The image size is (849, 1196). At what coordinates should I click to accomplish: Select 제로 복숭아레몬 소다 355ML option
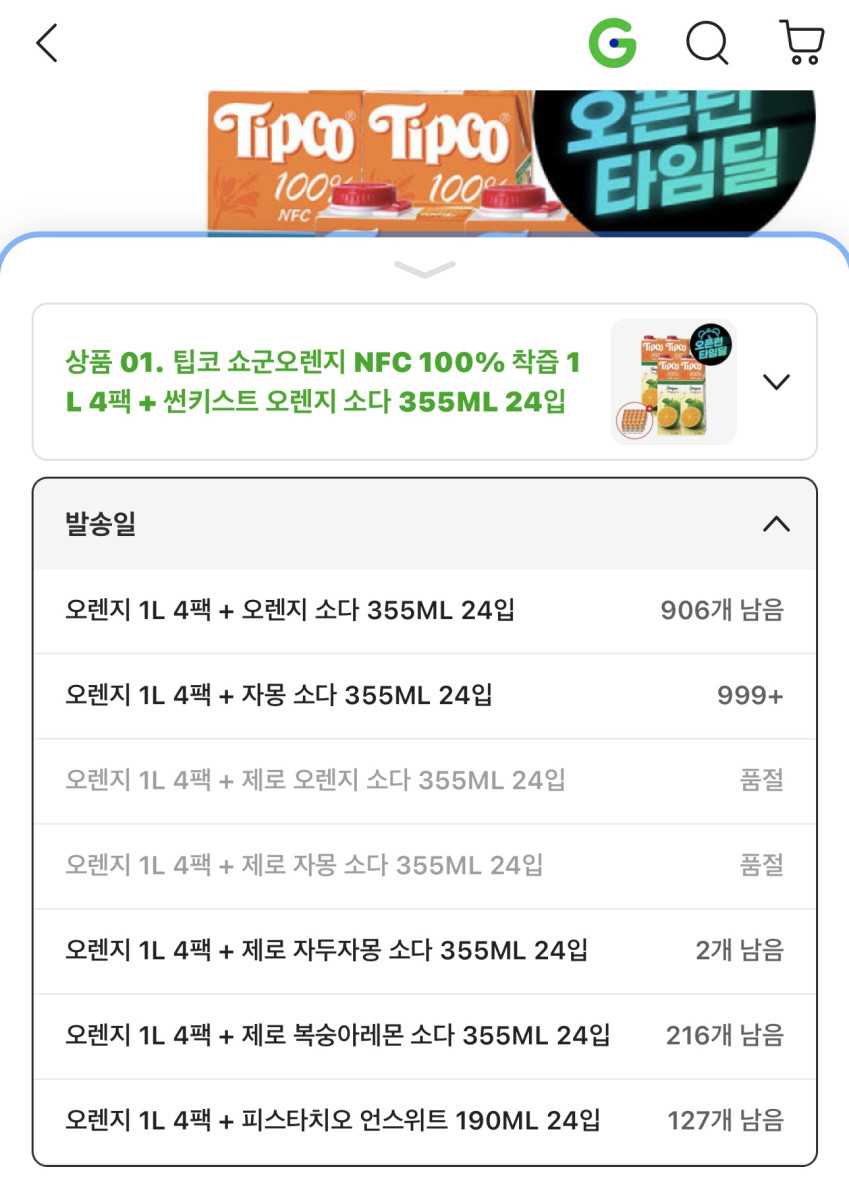[425, 1036]
